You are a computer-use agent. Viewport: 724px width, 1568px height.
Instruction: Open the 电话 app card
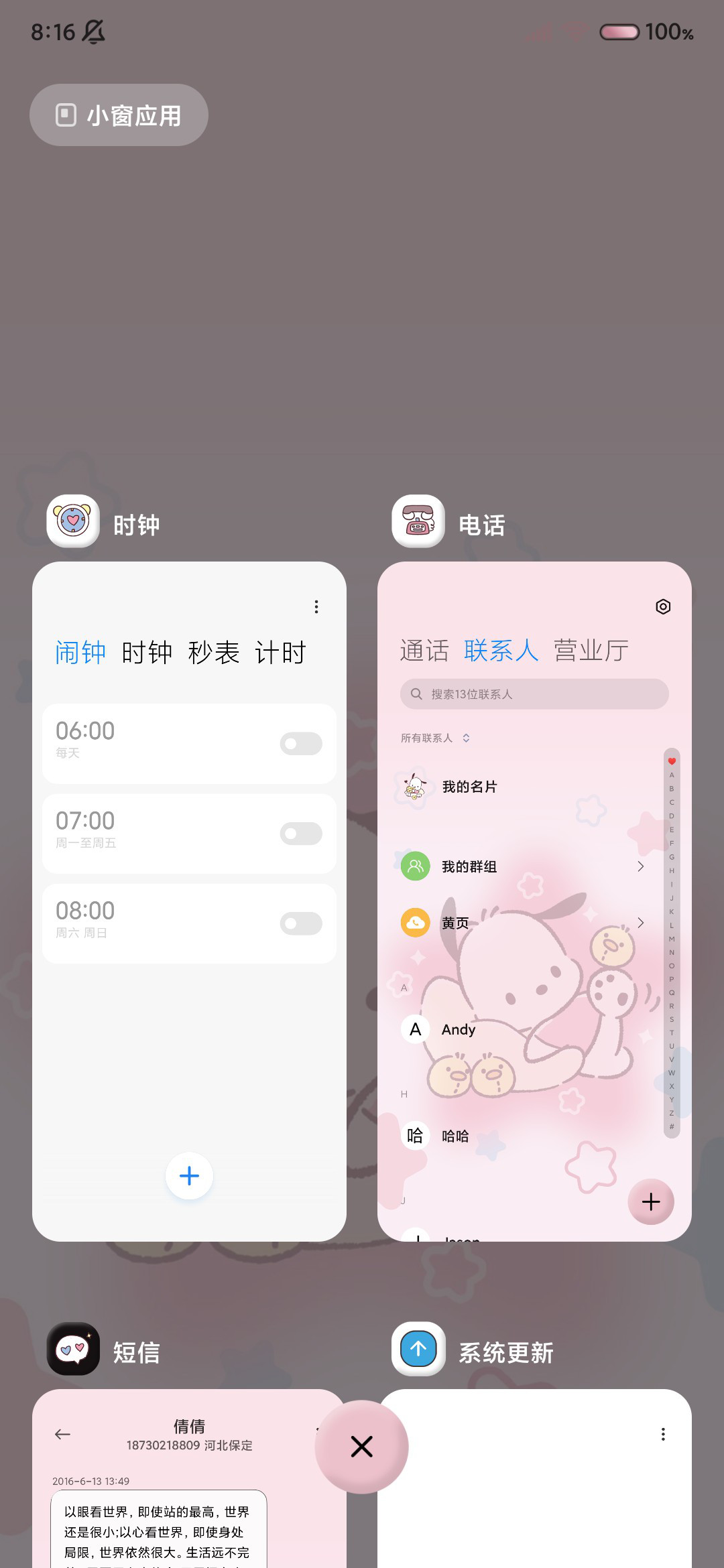point(534,901)
